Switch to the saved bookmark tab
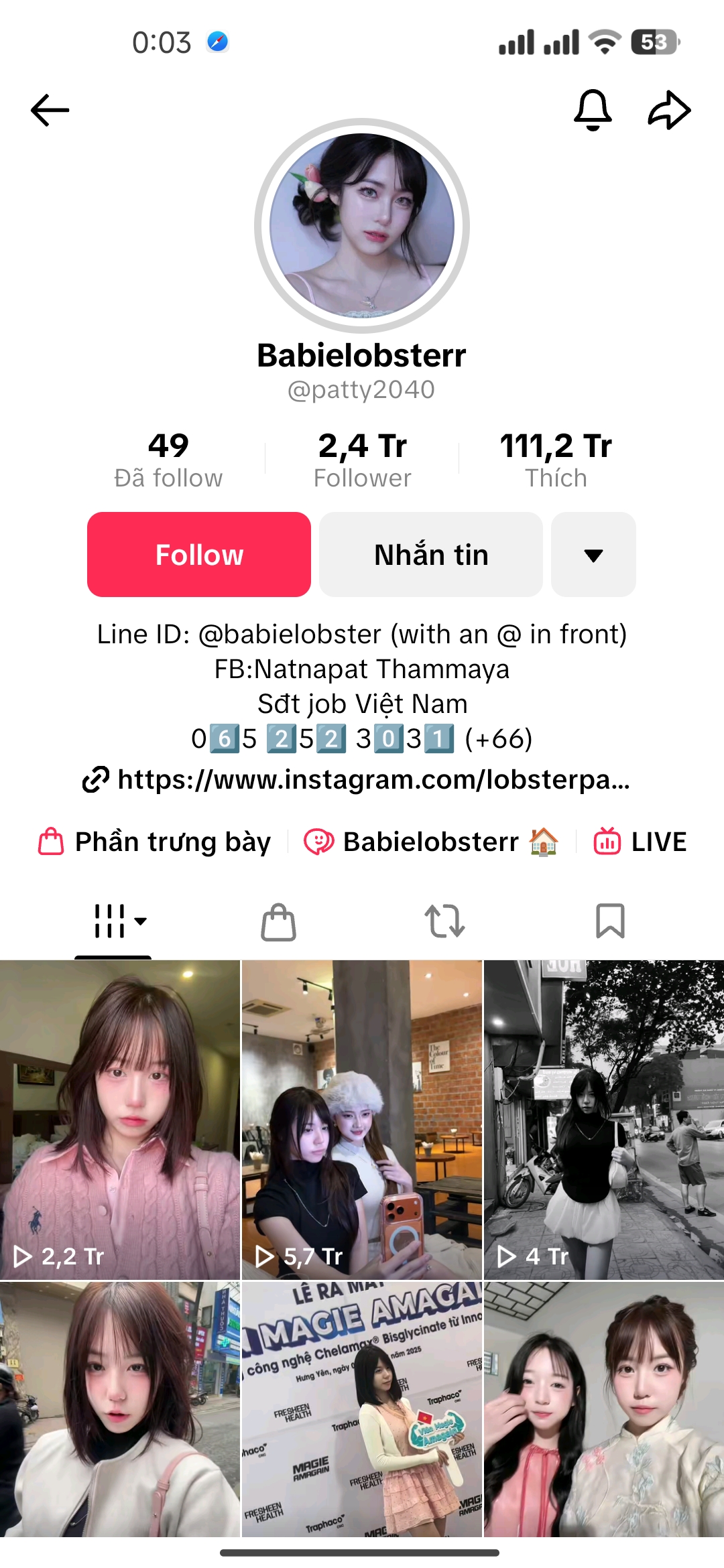The image size is (724, 1568). pyautogui.click(x=610, y=921)
